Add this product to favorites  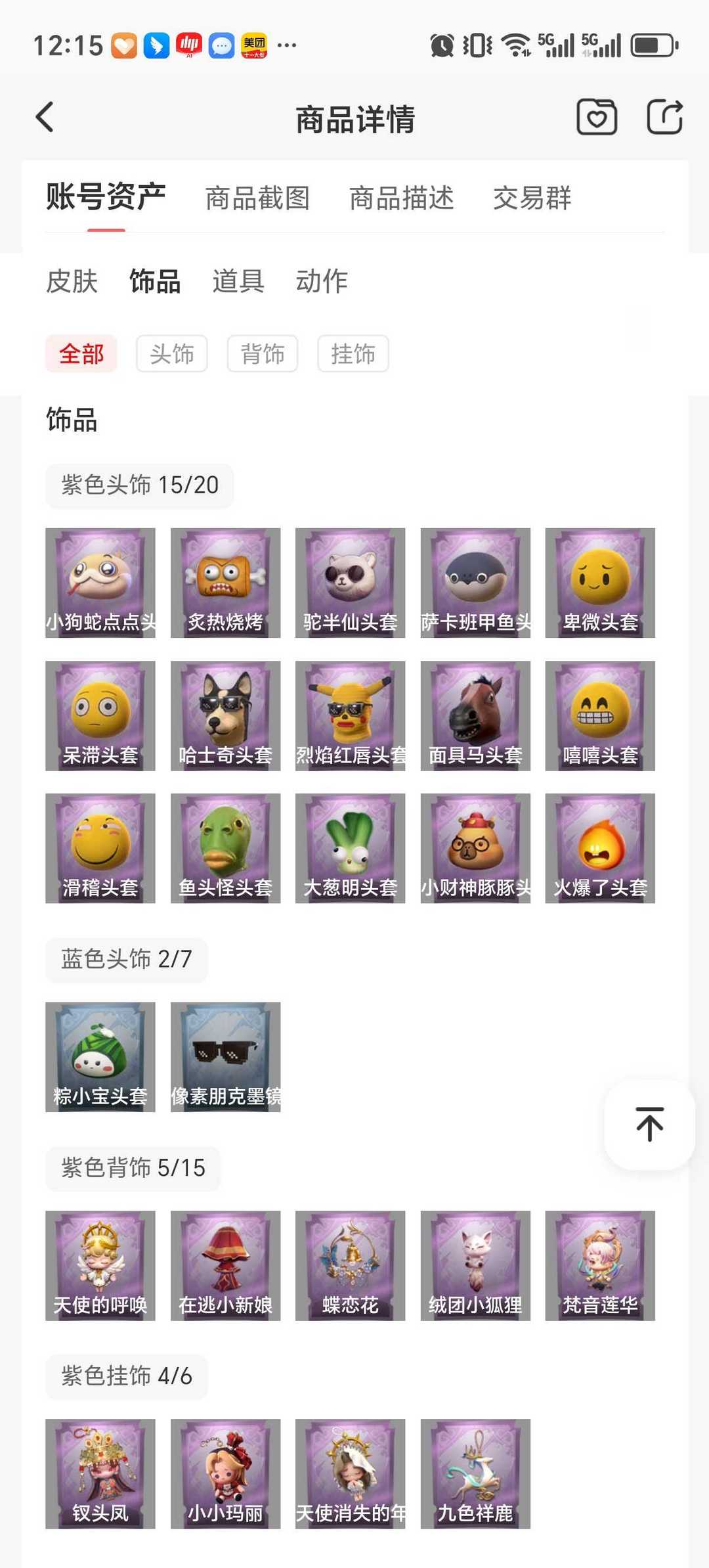coord(596,118)
